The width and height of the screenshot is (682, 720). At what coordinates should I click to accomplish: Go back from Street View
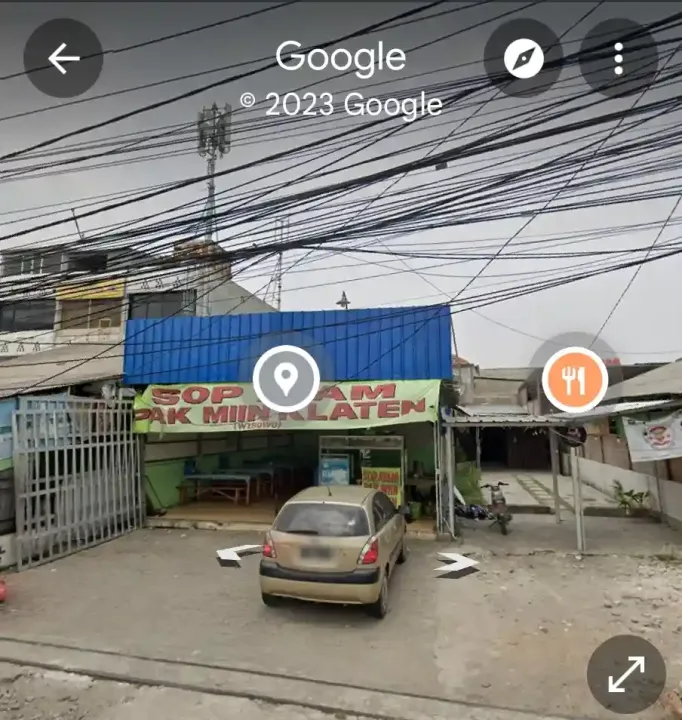(x=63, y=58)
